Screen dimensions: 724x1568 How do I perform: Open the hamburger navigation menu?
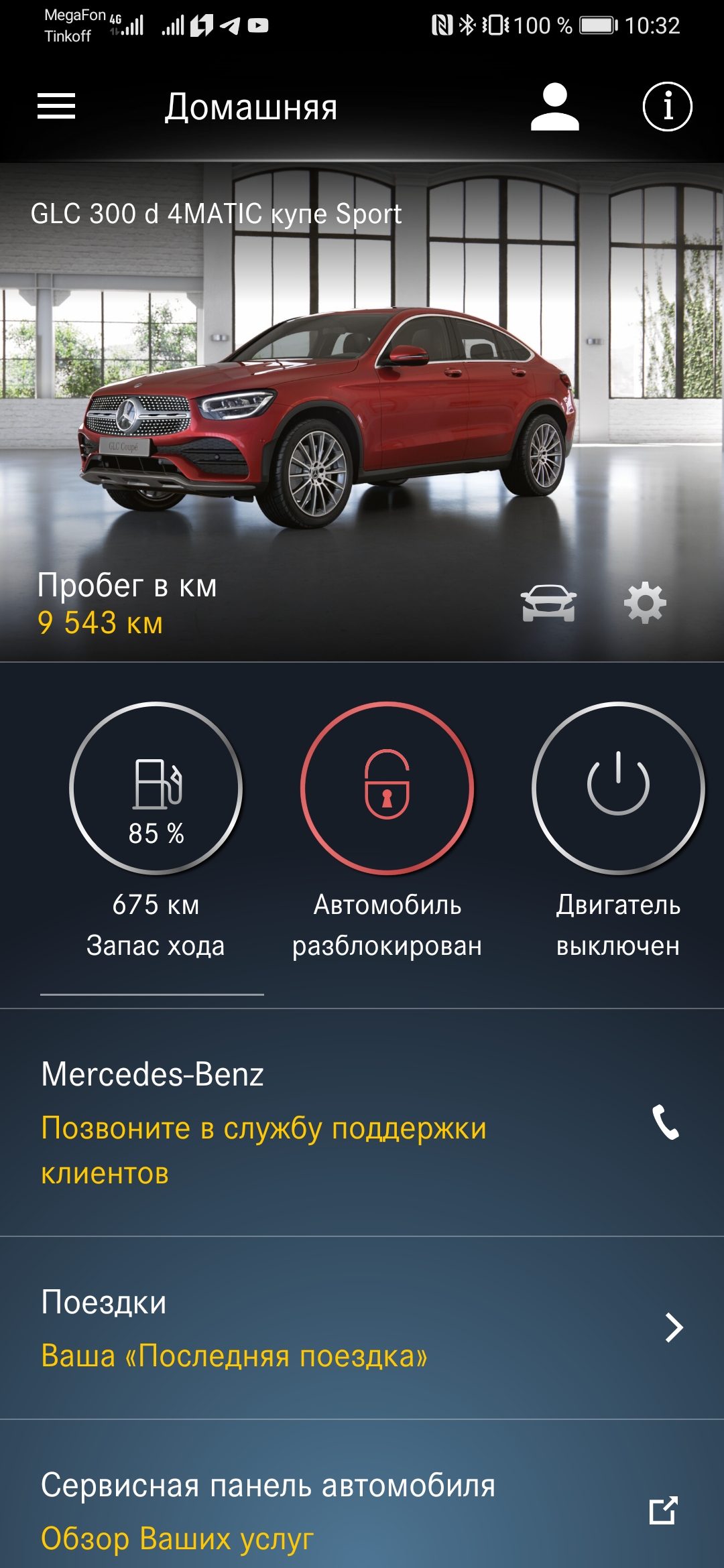[56, 107]
